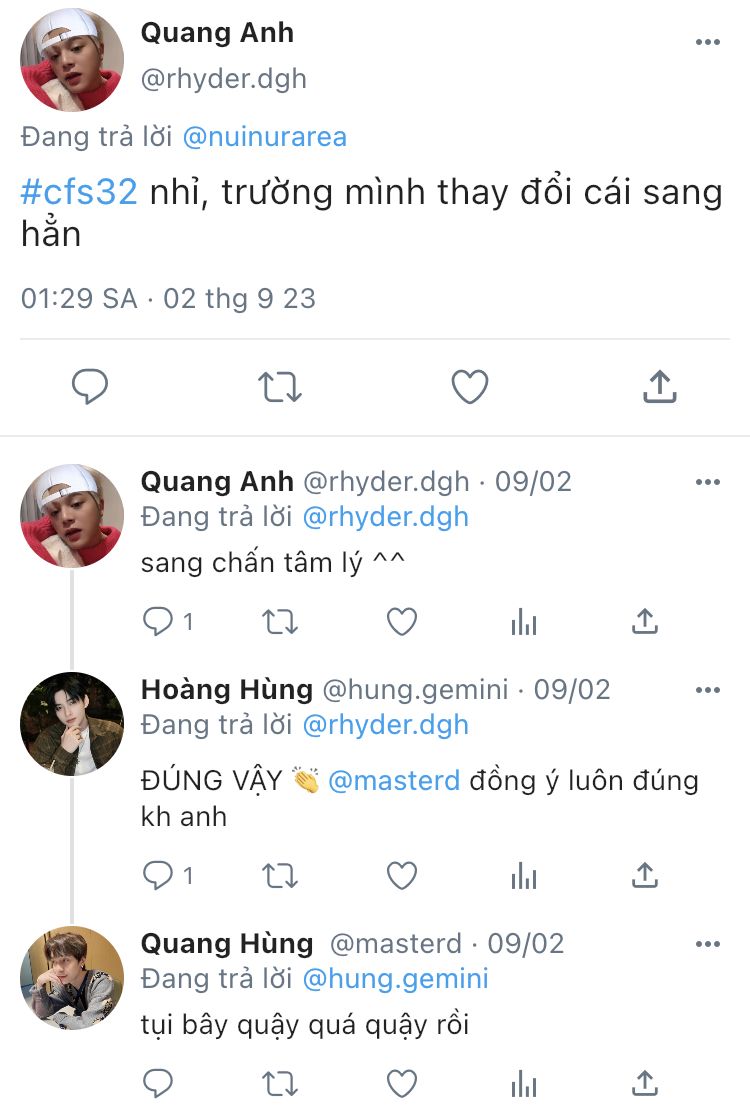This screenshot has height=1109, width=750.
Task: Retweet the "sang chấn tâm lý" reply
Action: [x=280, y=623]
